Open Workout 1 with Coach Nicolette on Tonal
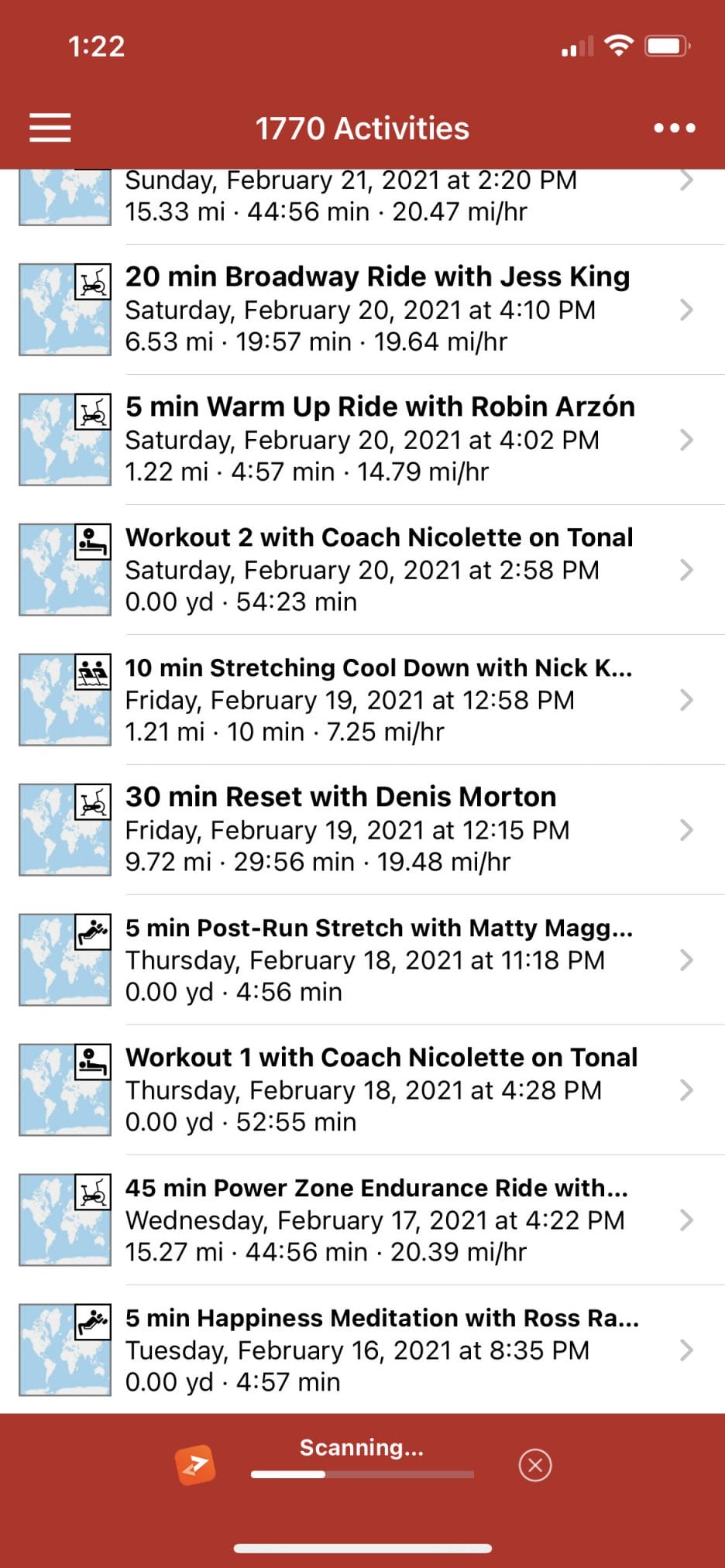Viewport: 725px width, 1568px height. coord(362,1090)
